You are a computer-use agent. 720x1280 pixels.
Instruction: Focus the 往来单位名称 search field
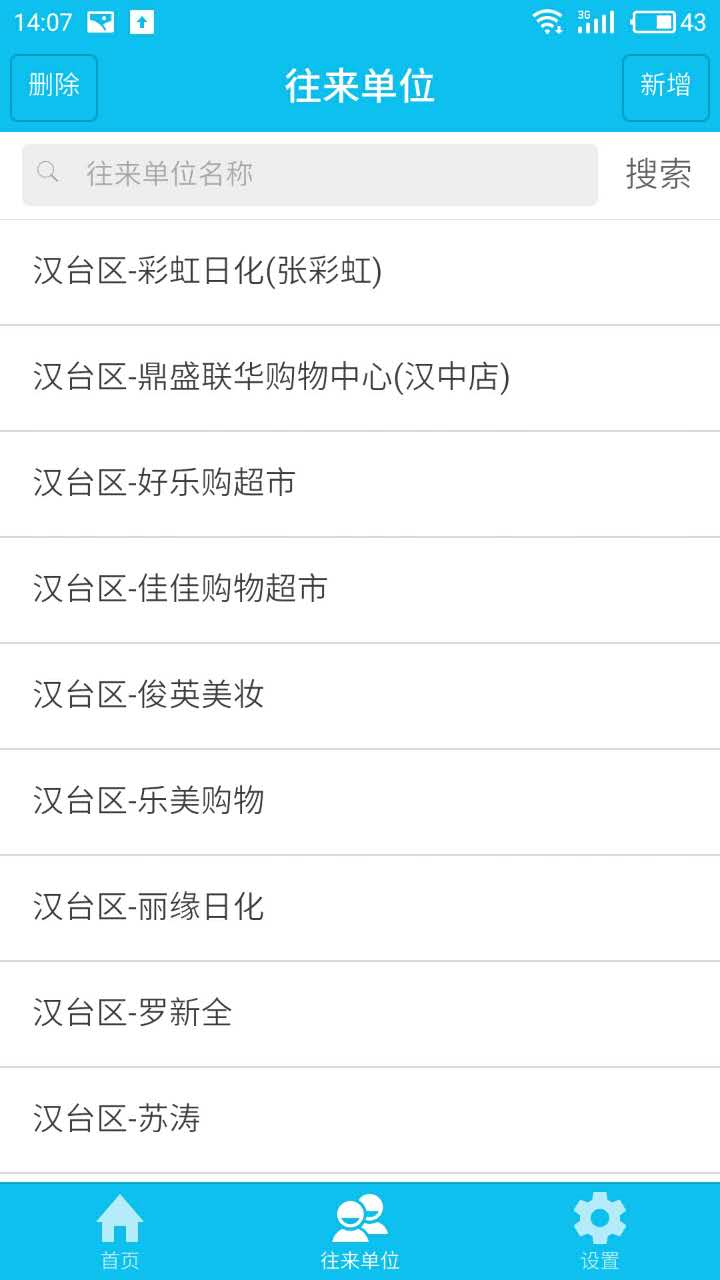(x=310, y=175)
